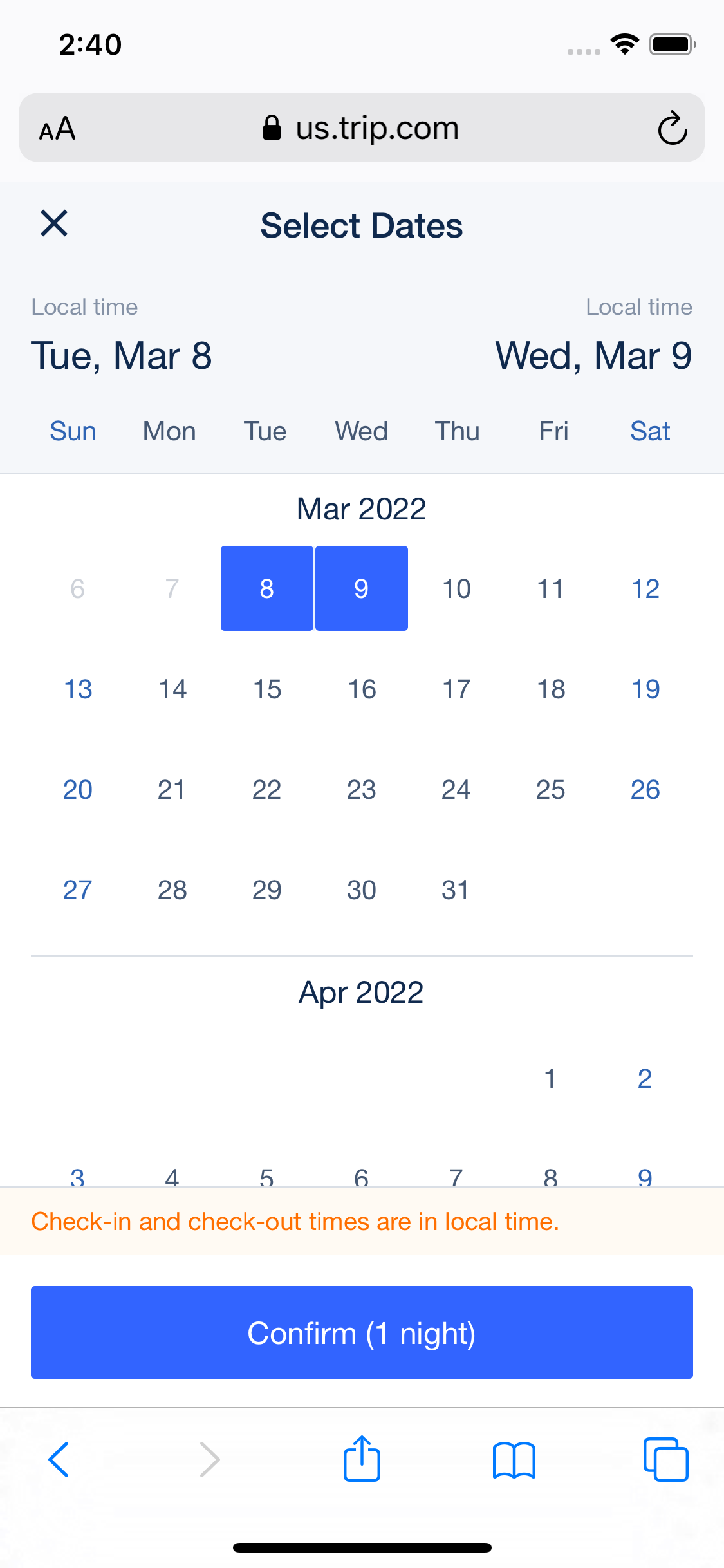Open Safari bookmarks
This screenshot has width=724, height=1568.
tap(514, 1460)
